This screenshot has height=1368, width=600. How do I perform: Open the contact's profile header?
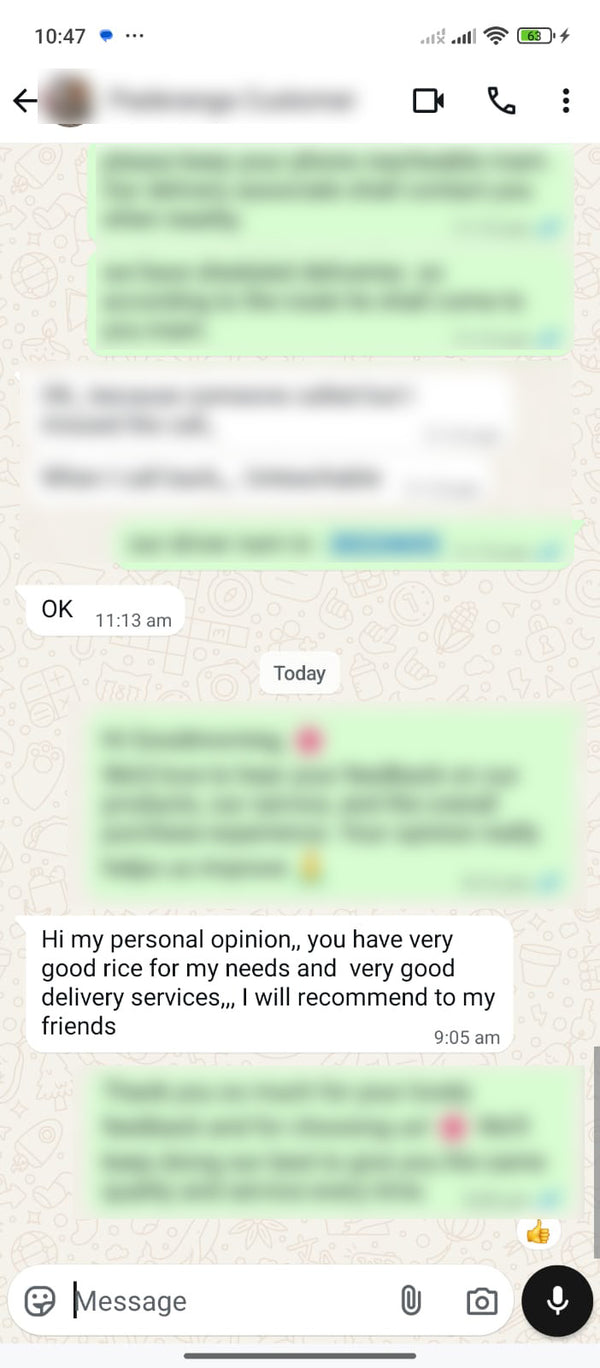(x=230, y=100)
